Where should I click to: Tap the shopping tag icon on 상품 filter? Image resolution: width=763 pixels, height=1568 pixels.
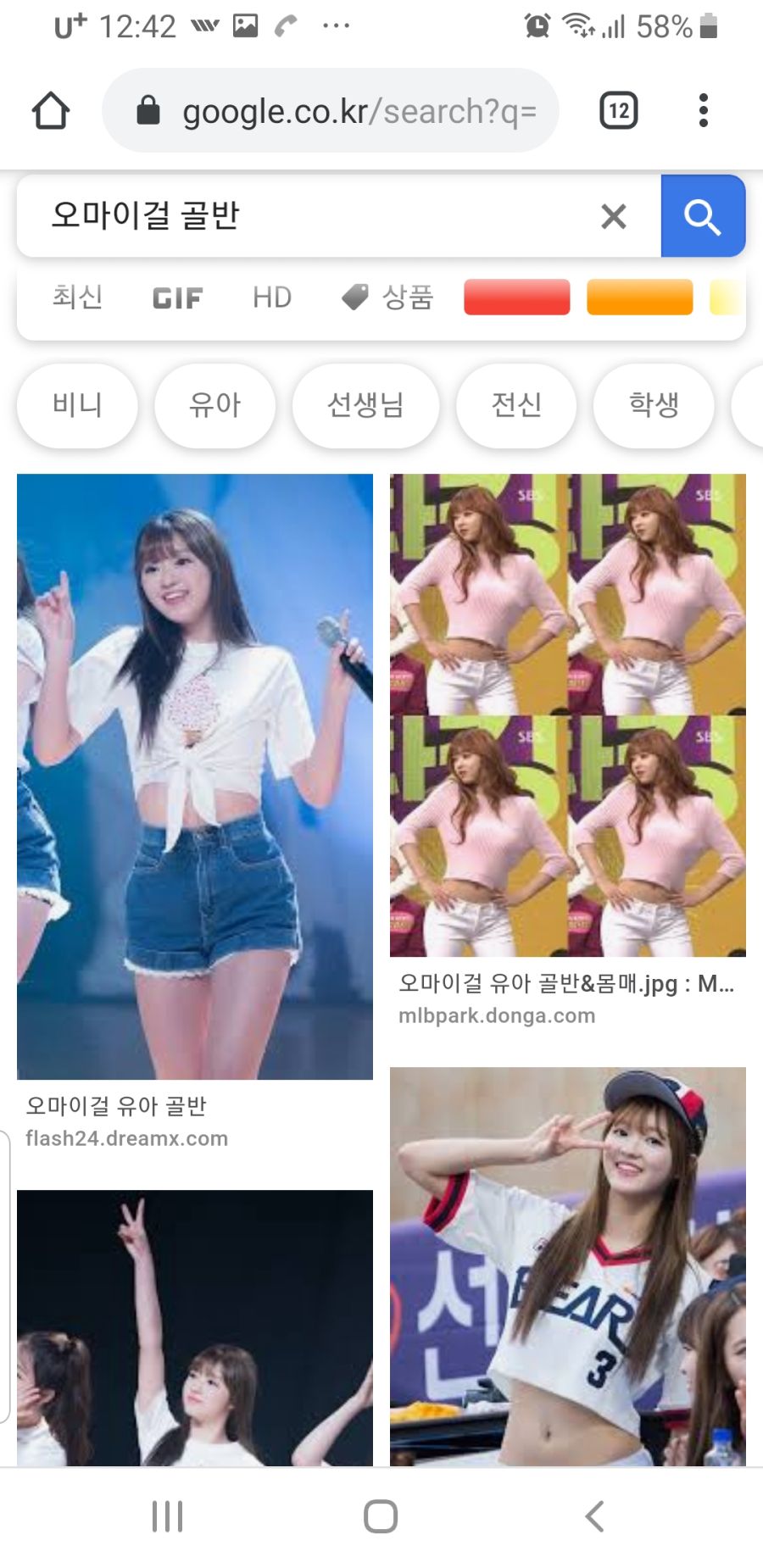(x=355, y=297)
